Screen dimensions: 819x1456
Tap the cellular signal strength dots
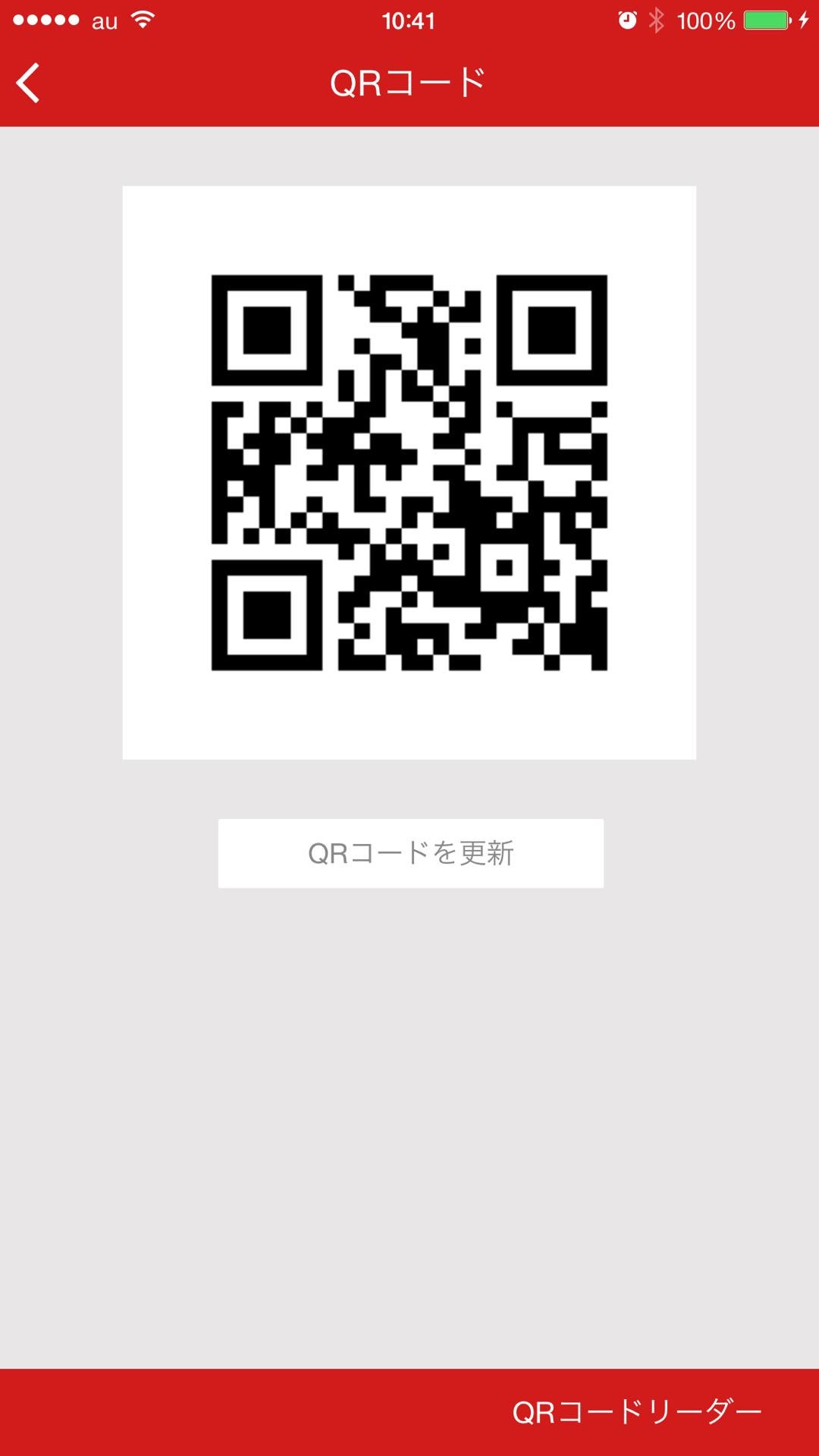[45, 20]
